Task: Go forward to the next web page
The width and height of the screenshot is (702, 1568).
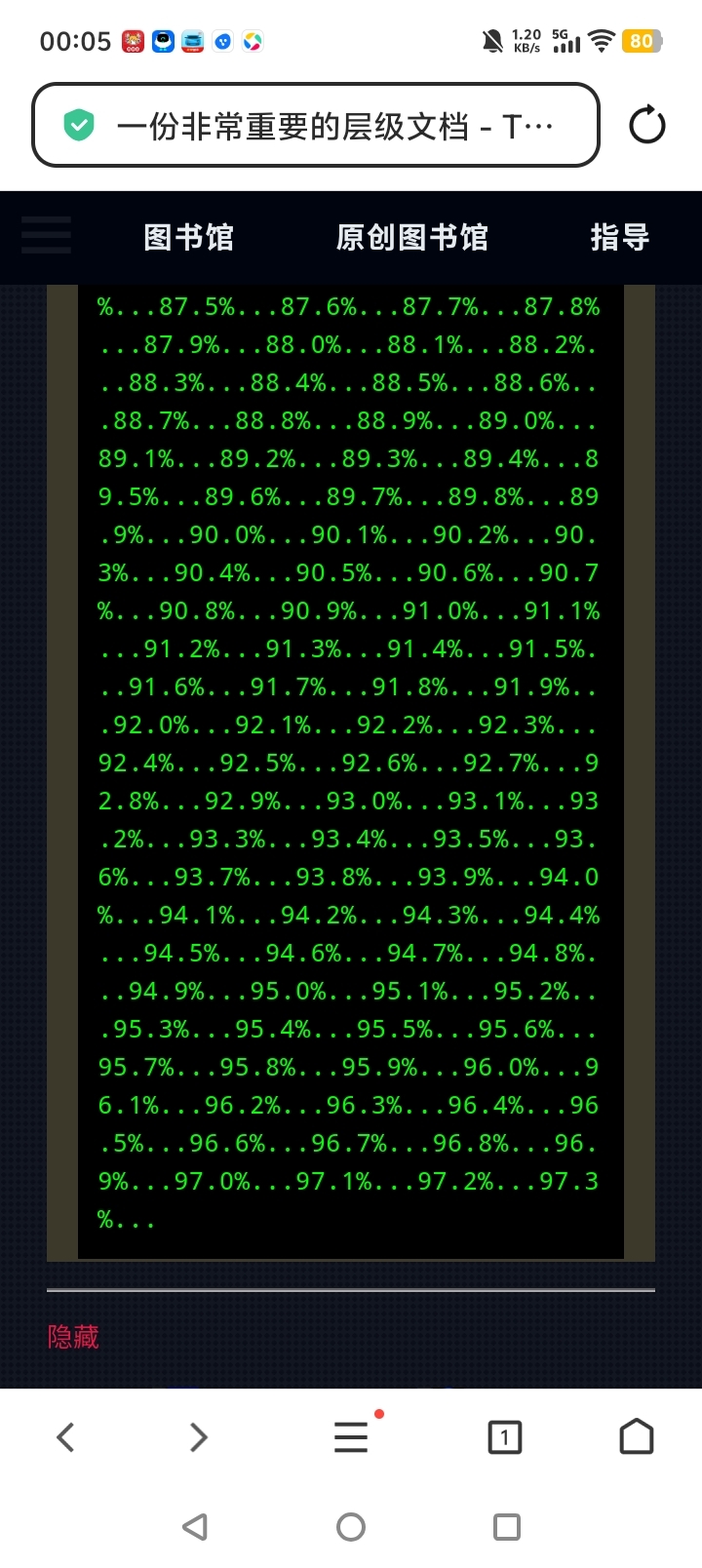Action: coord(198,1436)
